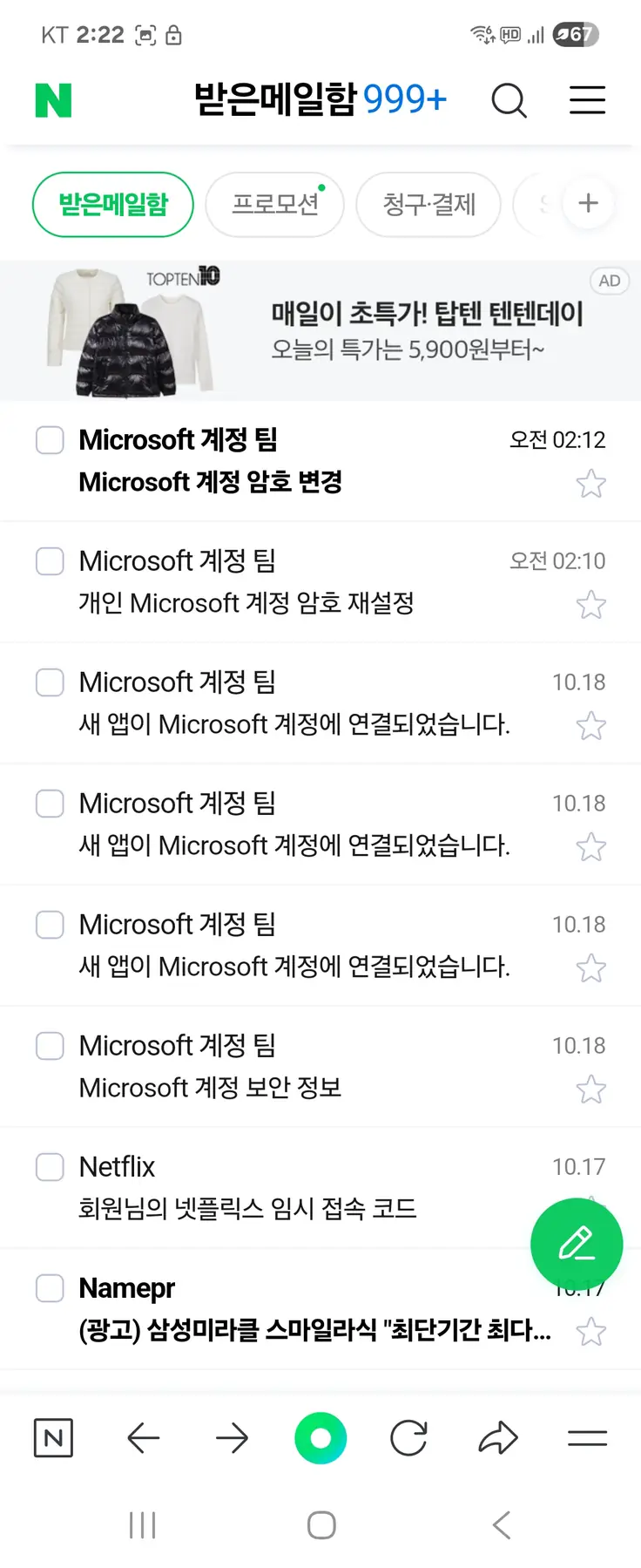Screen dimensions: 641x1568
Task: Compose a new mail with pencil button
Action: (x=577, y=1244)
